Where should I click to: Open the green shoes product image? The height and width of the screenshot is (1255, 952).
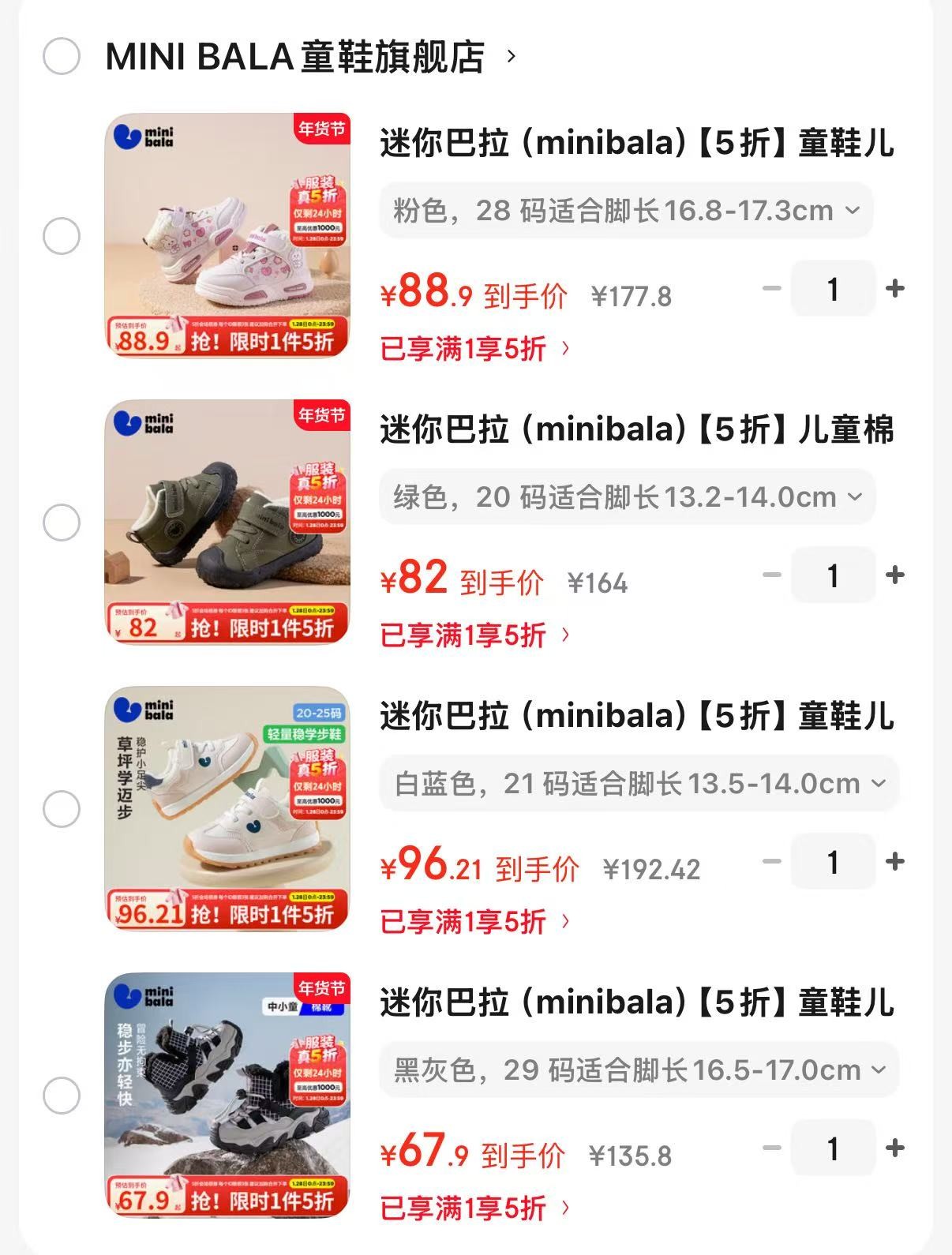click(227, 522)
